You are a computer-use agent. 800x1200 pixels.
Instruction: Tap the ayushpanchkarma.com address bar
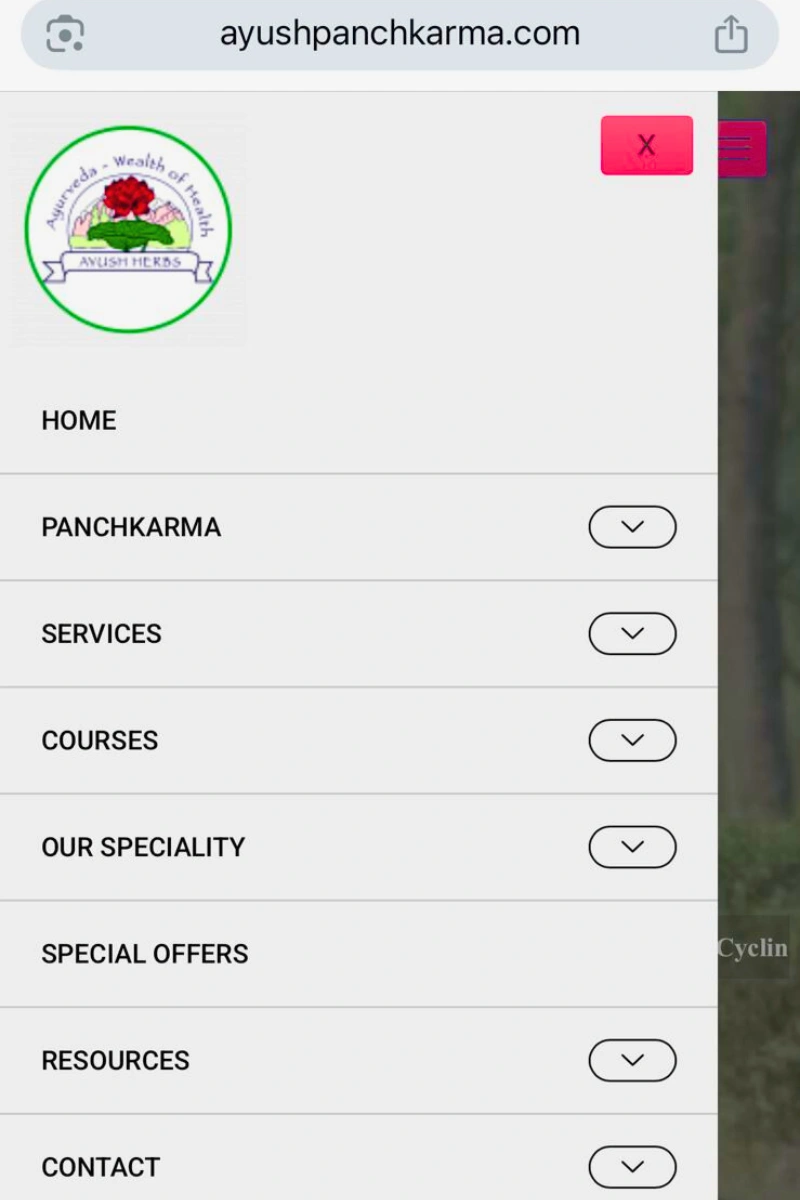click(399, 34)
